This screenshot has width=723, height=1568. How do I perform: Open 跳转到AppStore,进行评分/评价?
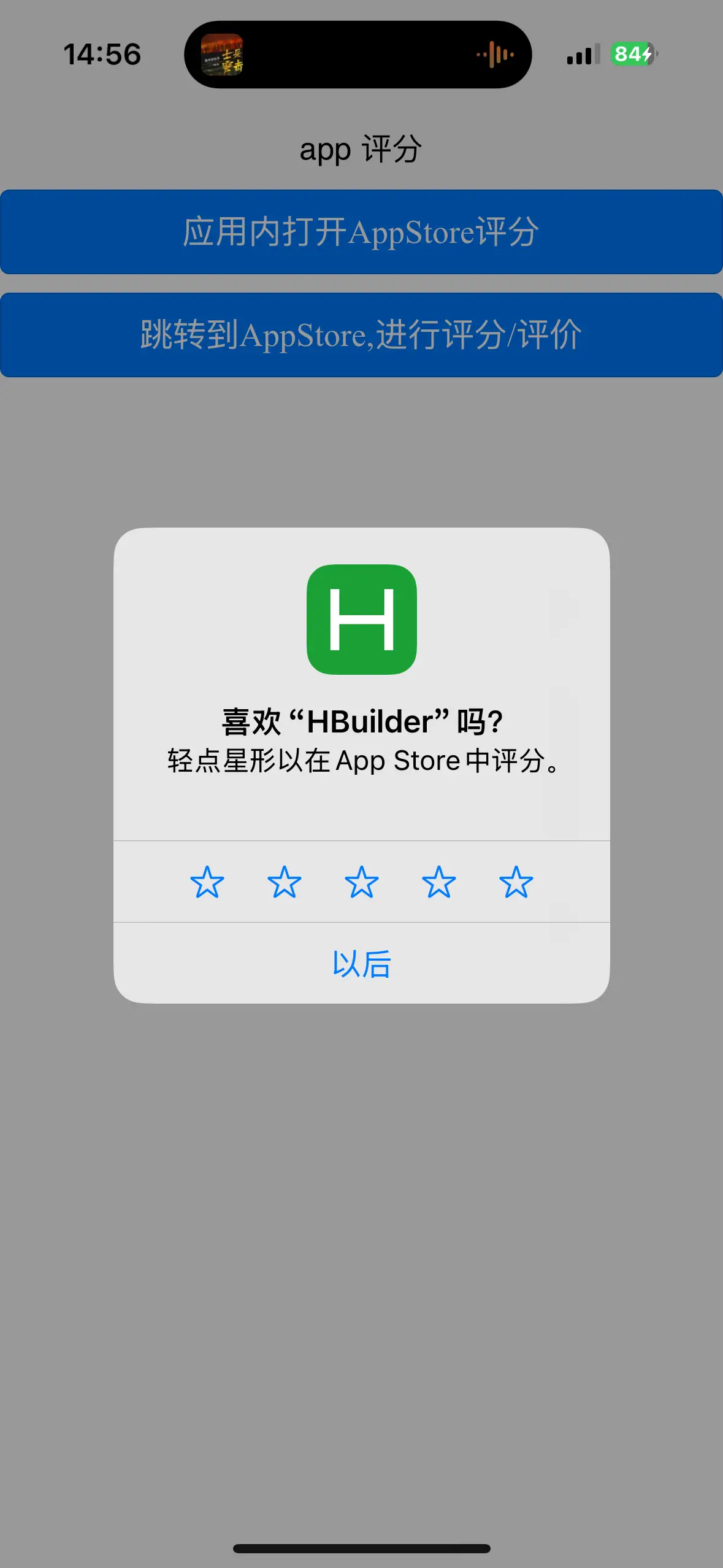361,335
